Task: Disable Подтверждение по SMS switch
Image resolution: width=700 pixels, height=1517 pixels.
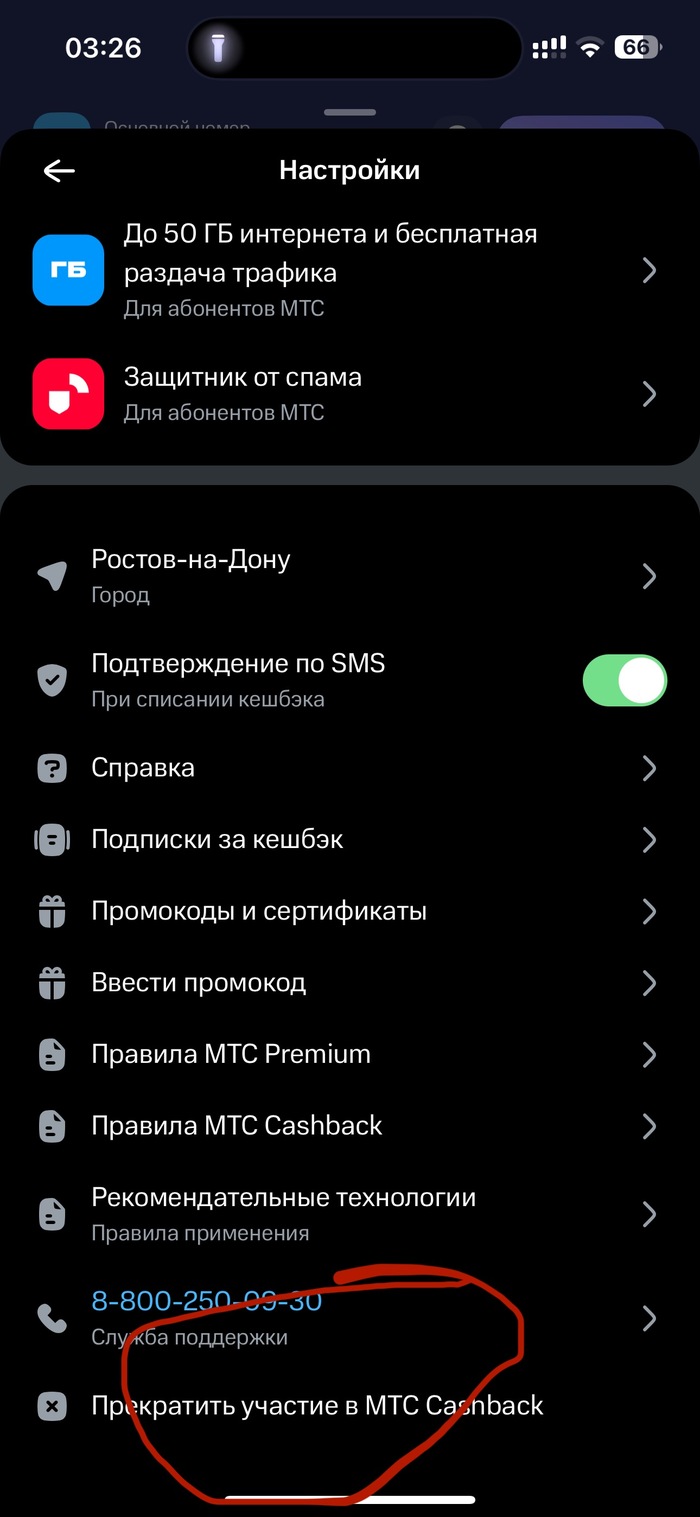Action: [x=623, y=681]
